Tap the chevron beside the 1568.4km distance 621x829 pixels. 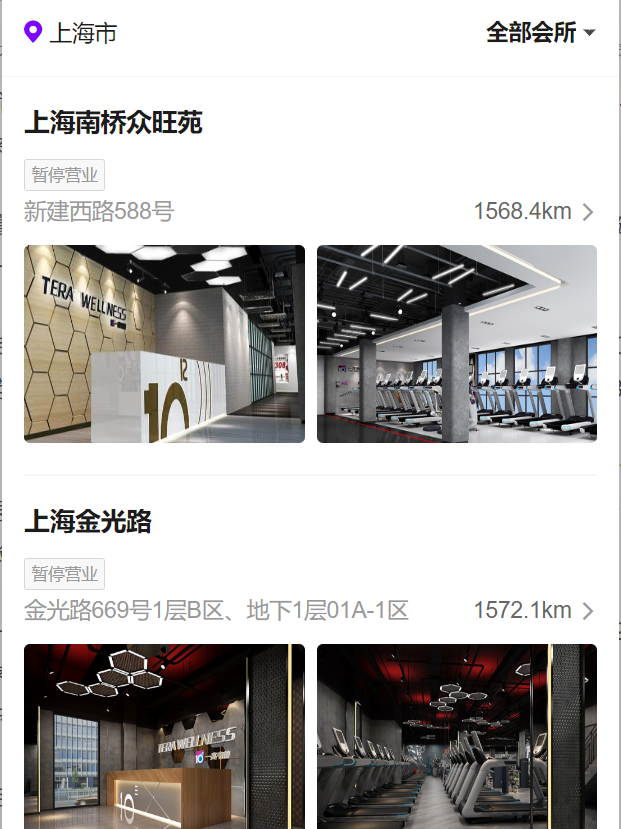click(x=588, y=212)
